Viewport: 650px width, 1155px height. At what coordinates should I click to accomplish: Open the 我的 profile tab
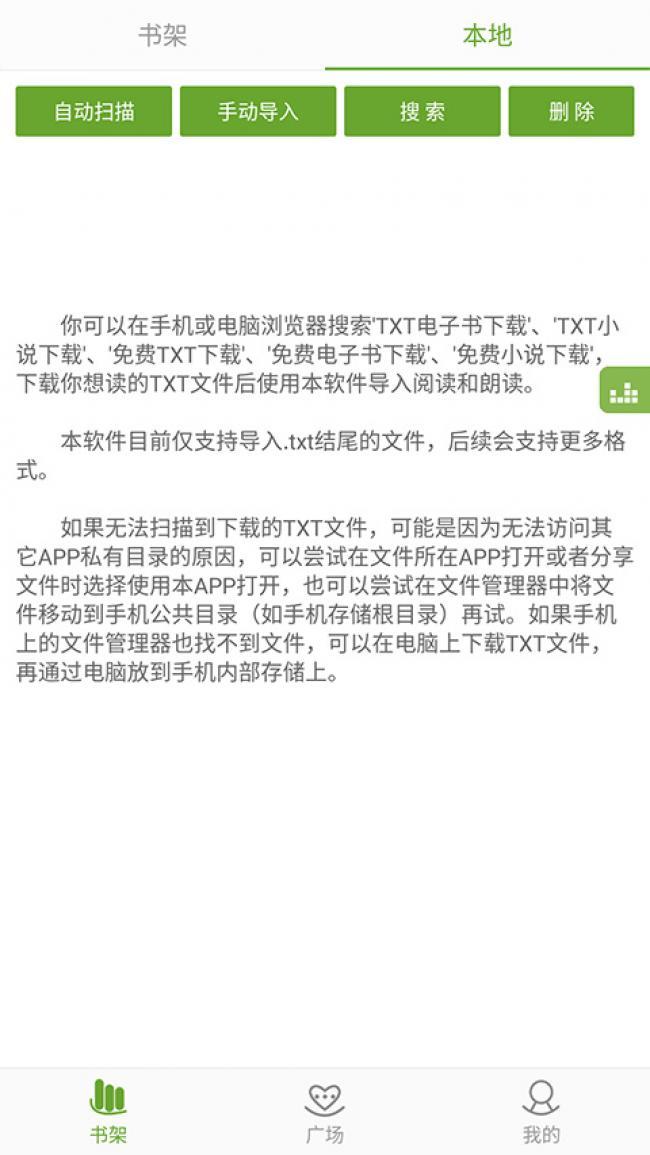click(541, 1111)
